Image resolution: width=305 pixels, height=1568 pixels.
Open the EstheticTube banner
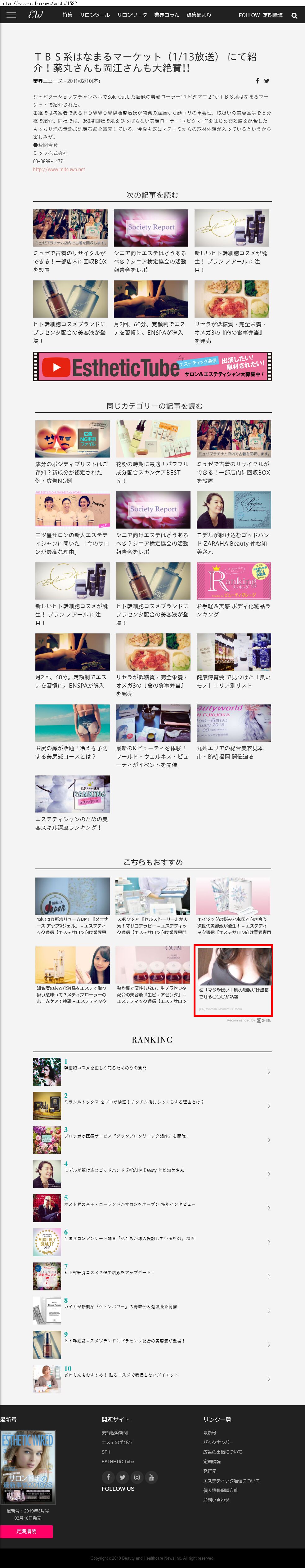point(152,366)
